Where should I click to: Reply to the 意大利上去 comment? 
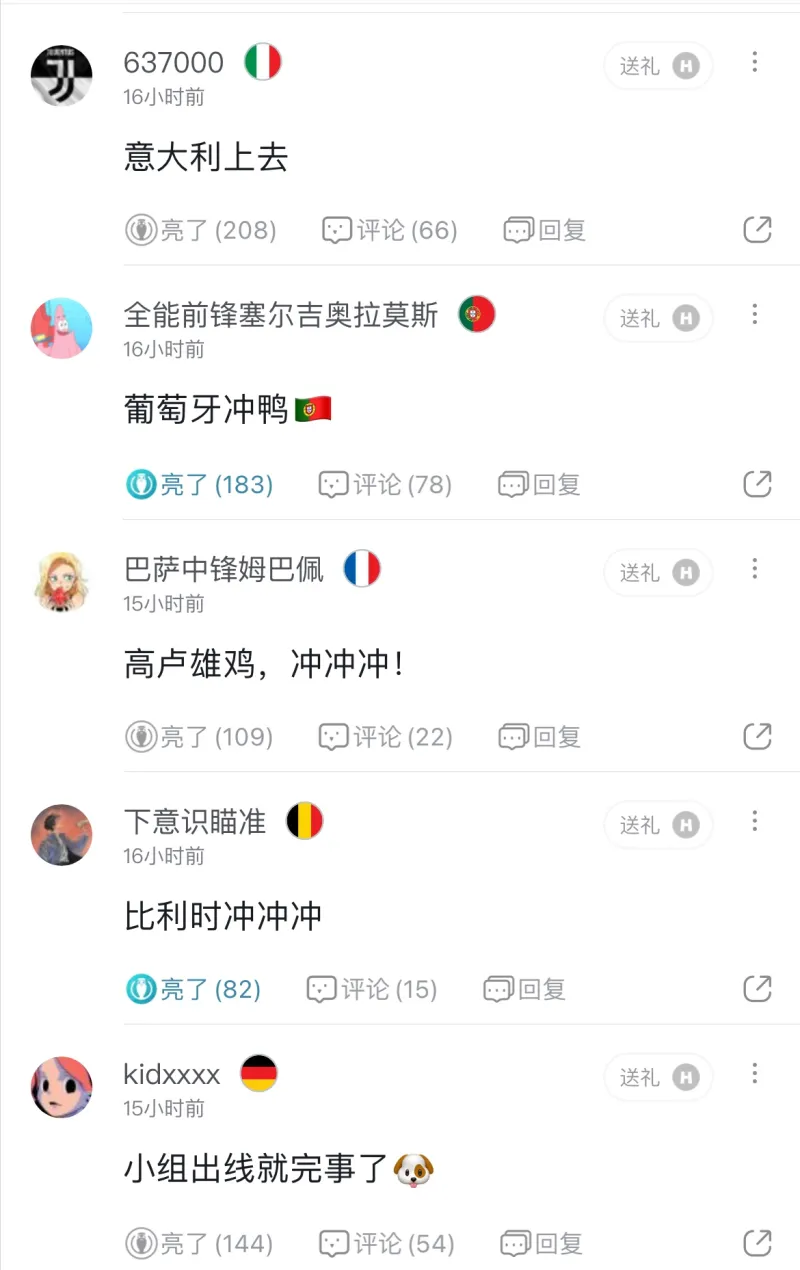pyautogui.click(x=544, y=230)
